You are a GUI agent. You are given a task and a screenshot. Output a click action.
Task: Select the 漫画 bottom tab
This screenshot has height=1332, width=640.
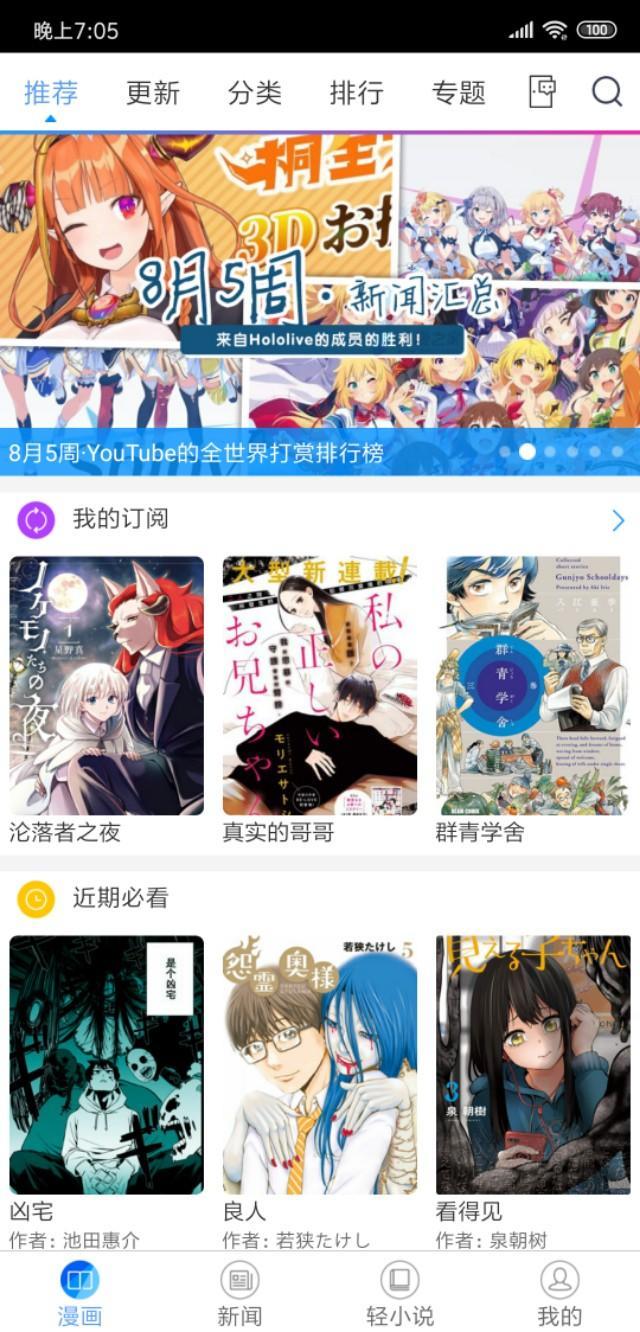coord(80,1292)
